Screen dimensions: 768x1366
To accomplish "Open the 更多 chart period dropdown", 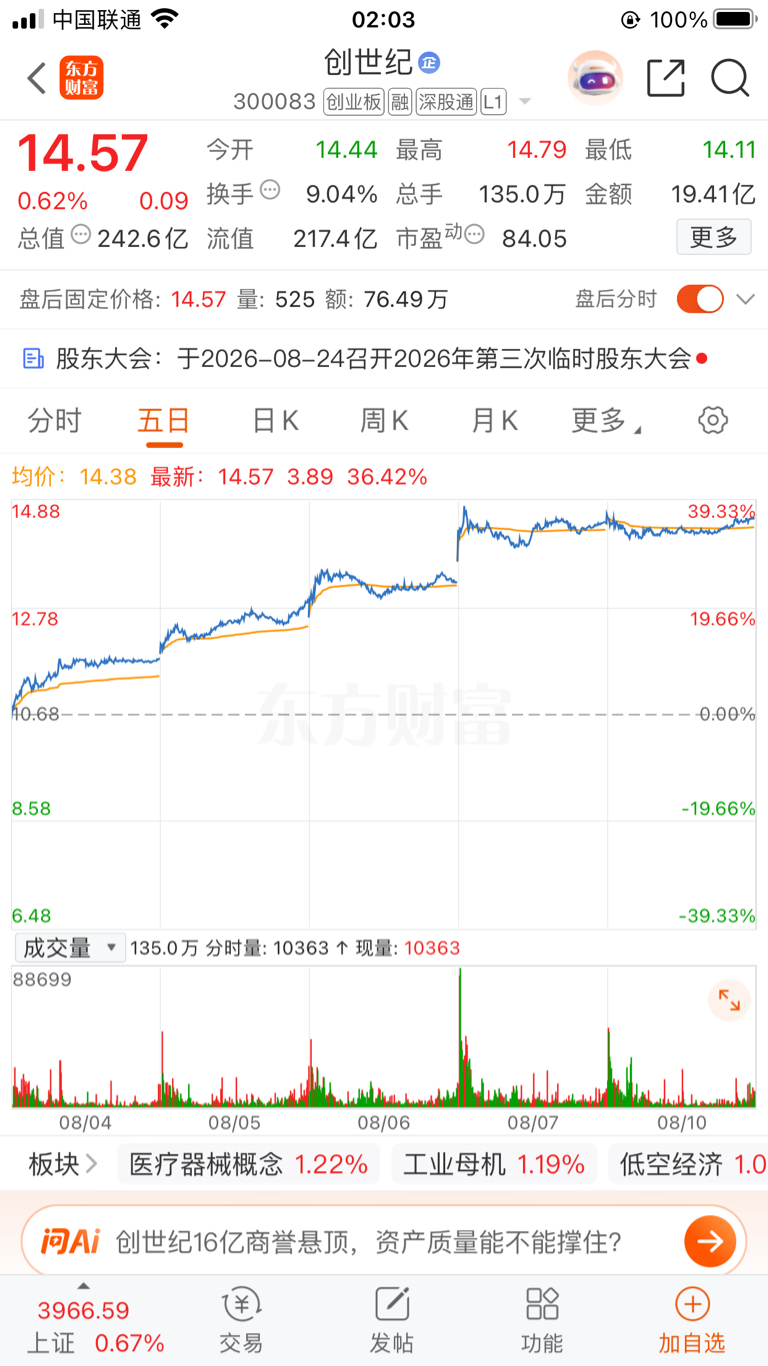I will (x=605, y=421).
